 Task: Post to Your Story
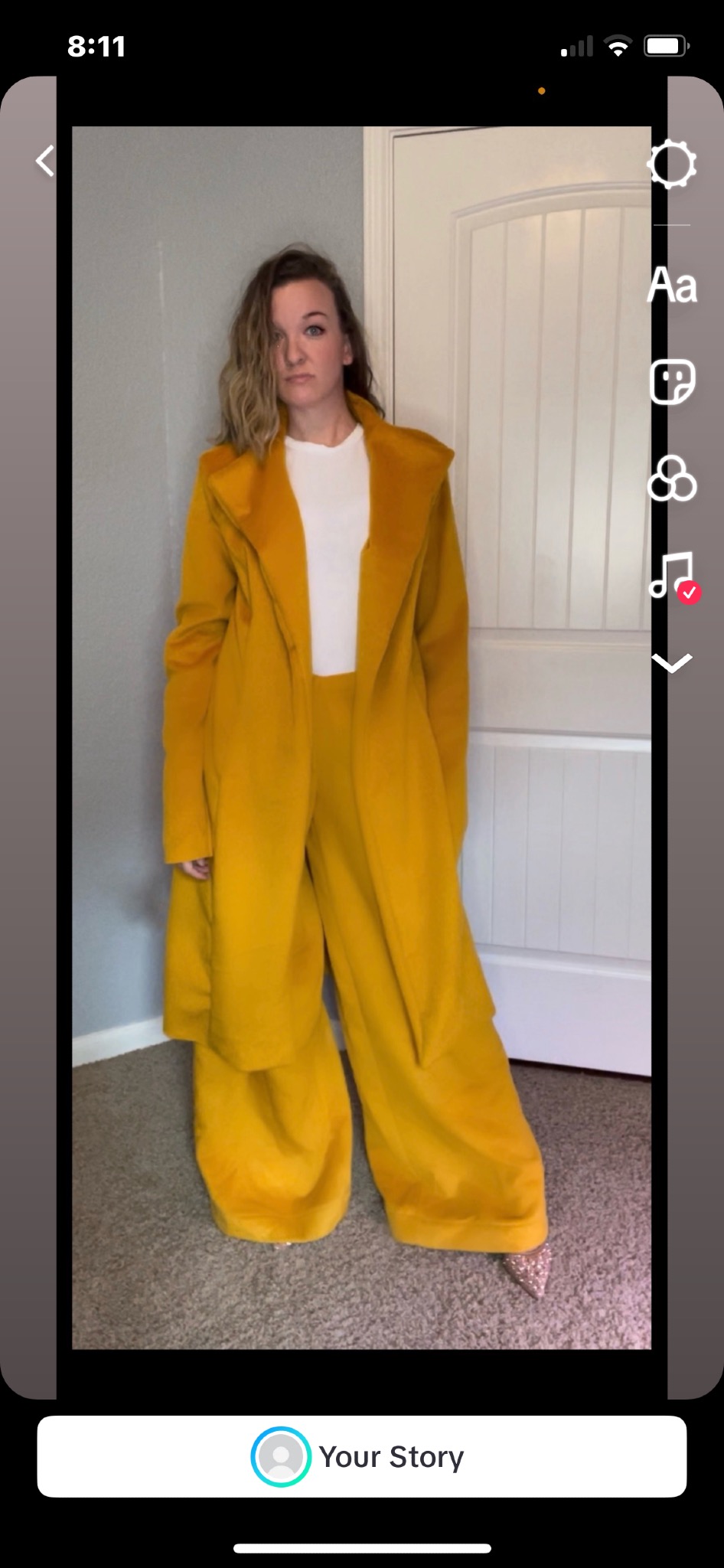[362, 1456]
